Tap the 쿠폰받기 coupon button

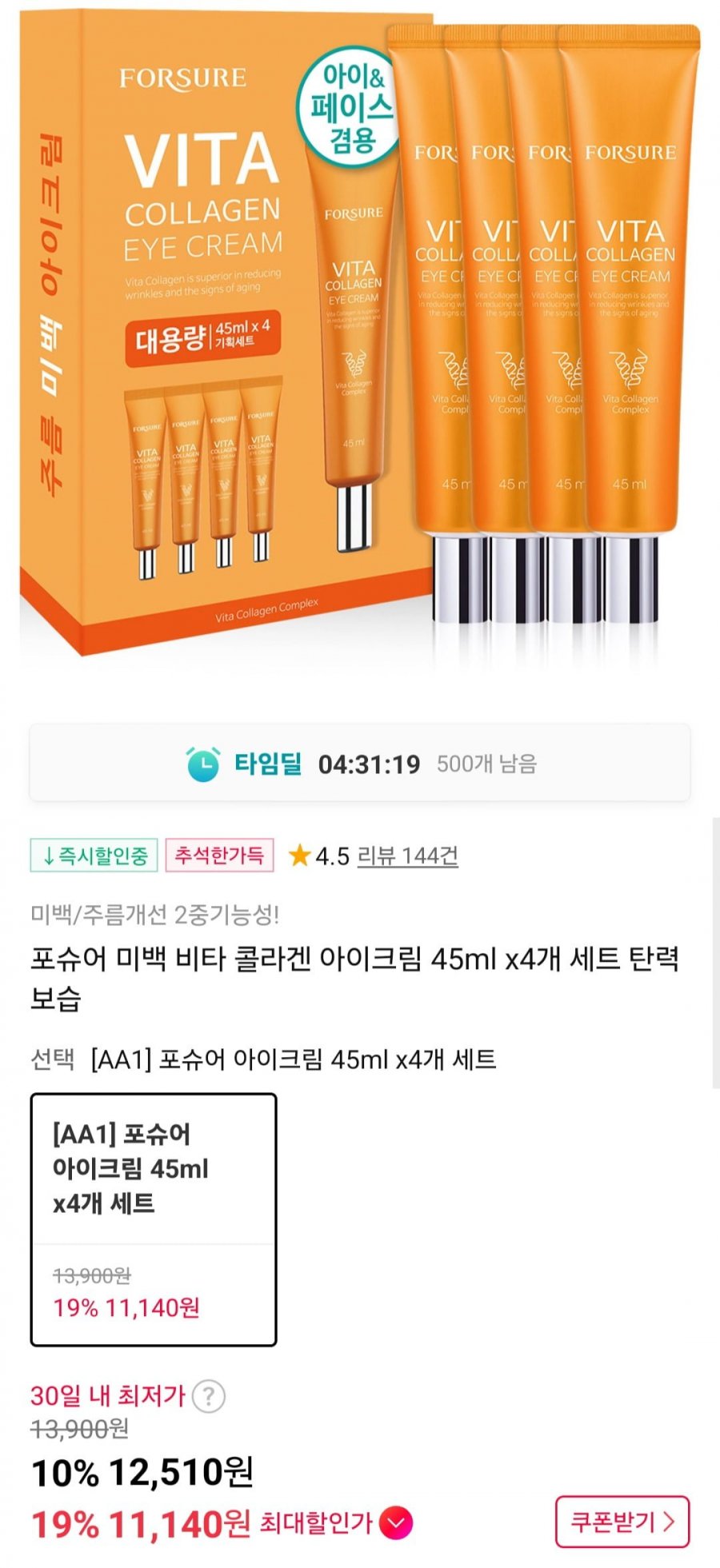click(x=622, y=1521)
